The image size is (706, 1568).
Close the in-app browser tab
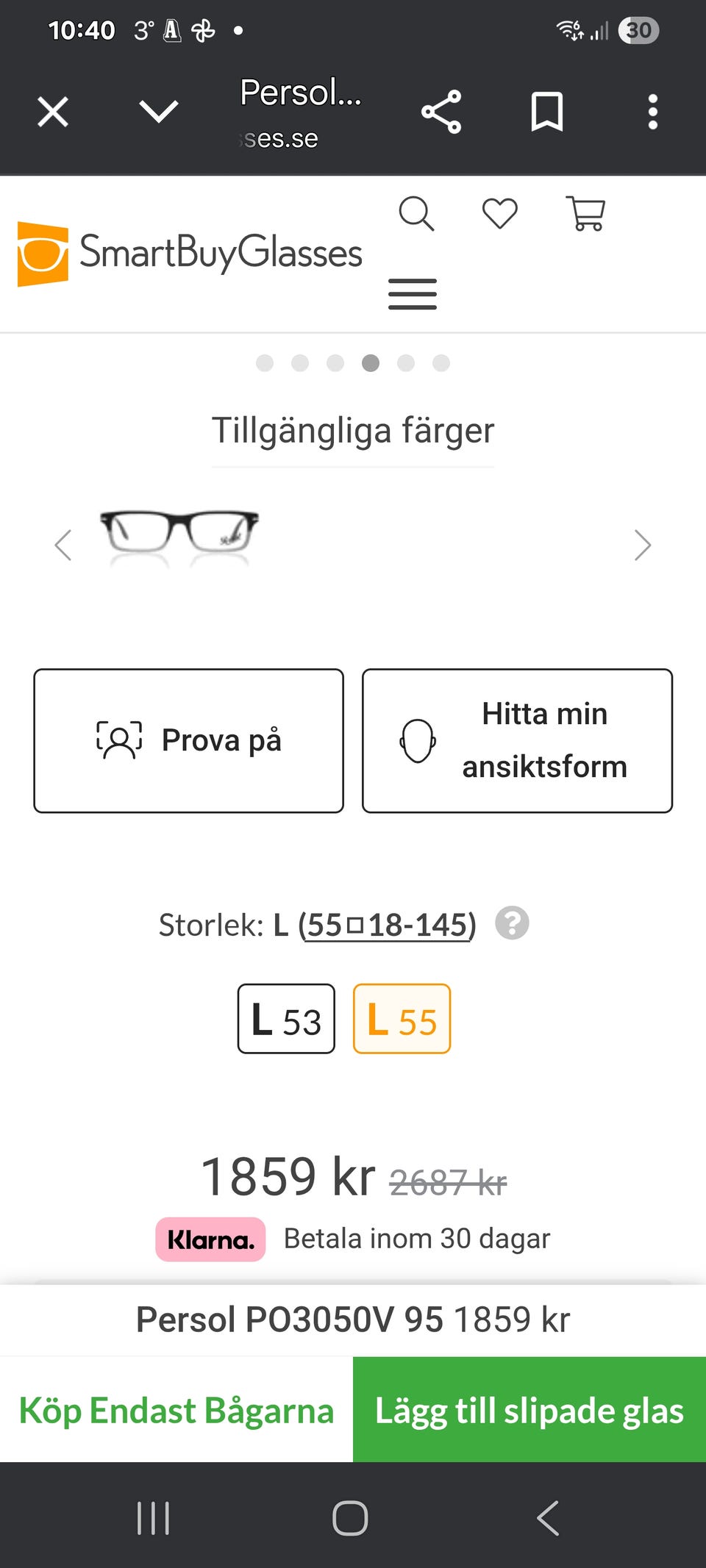tap(53, 112)
